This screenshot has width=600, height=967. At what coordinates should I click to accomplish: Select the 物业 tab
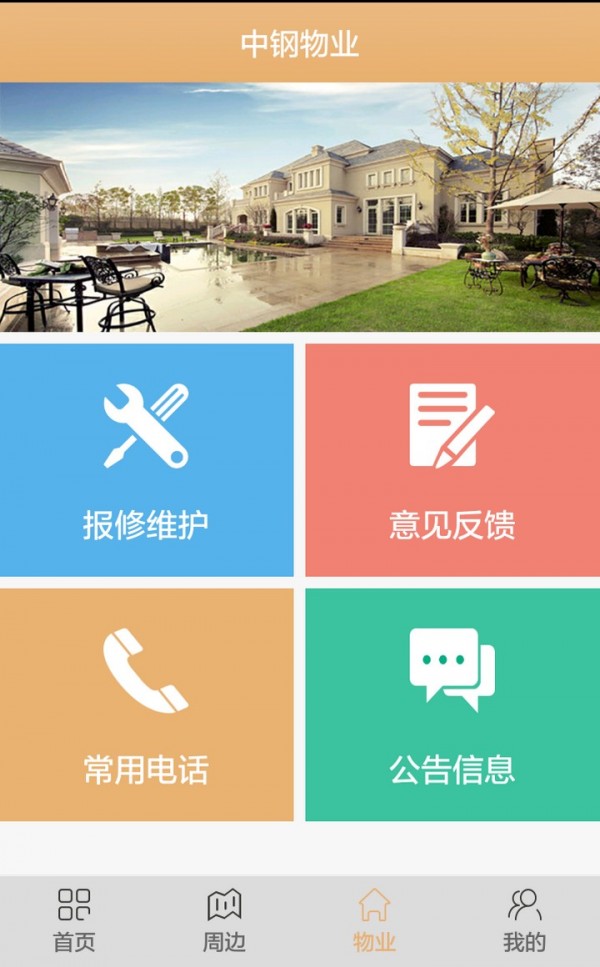[x=374, y=920]
